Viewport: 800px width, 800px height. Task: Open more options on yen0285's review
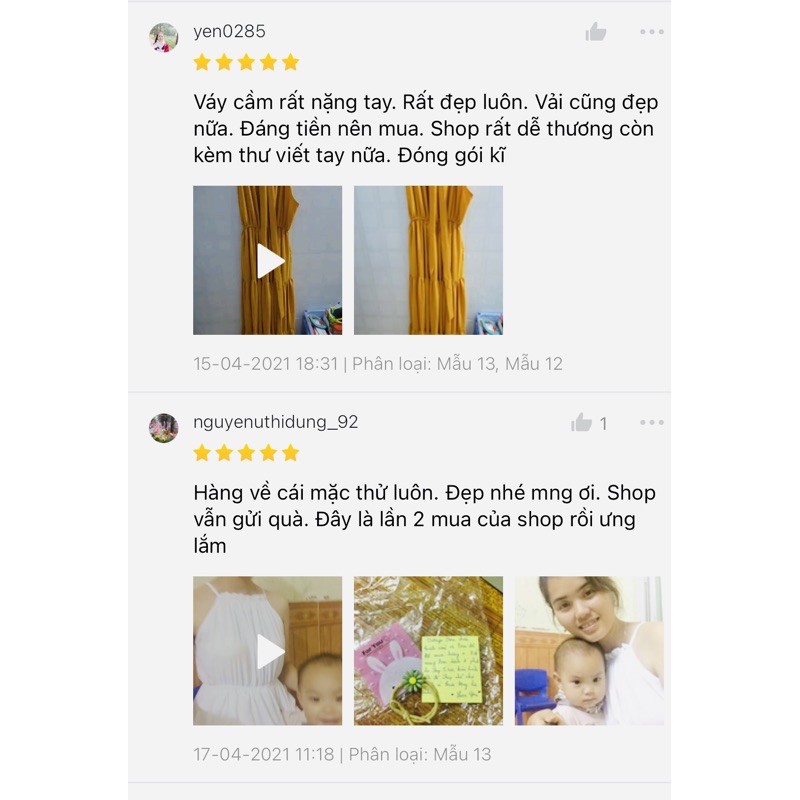click(651, 32)
